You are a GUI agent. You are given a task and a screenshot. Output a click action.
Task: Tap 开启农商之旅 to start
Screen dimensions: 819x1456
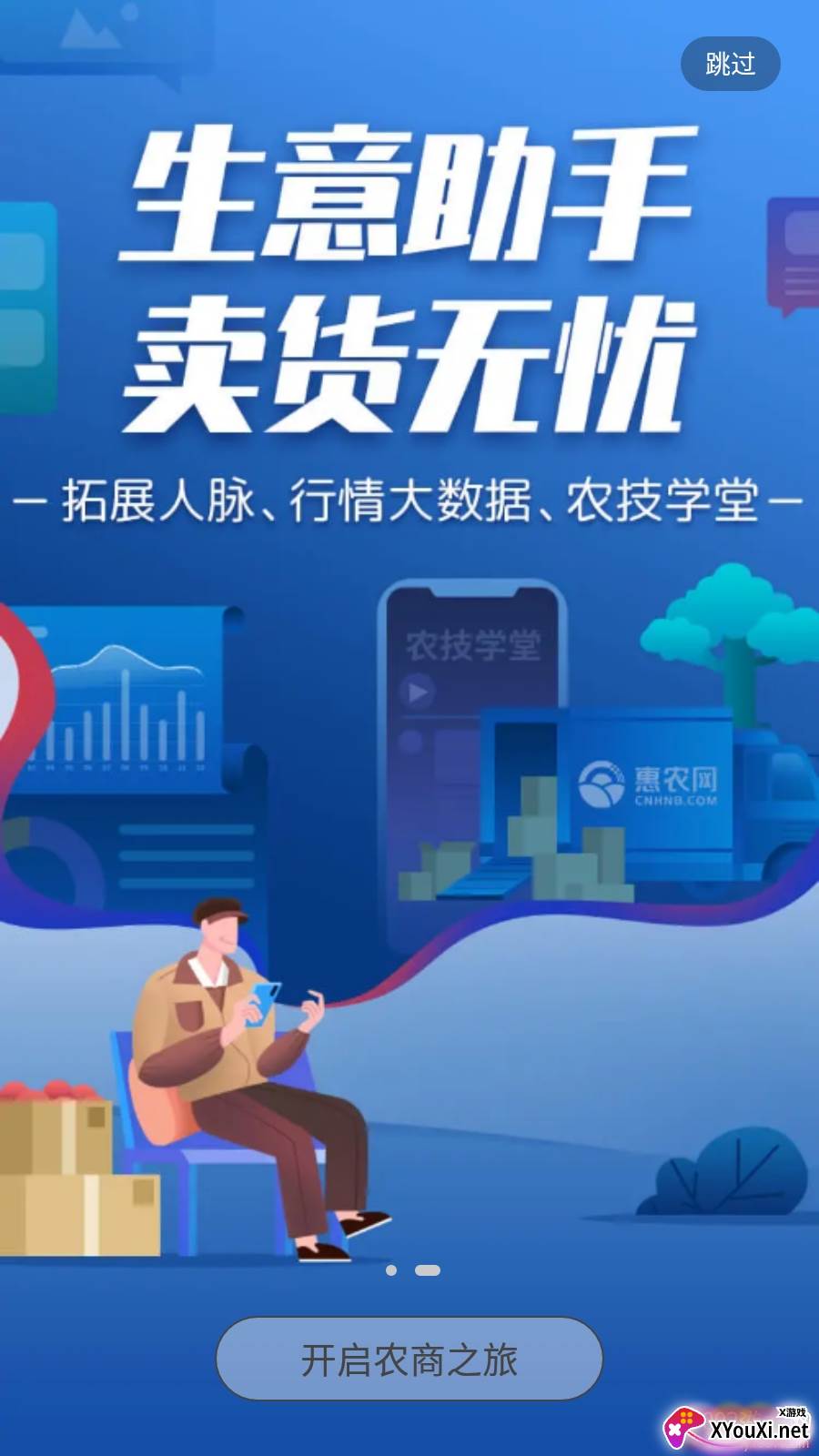click(409, 1360)
